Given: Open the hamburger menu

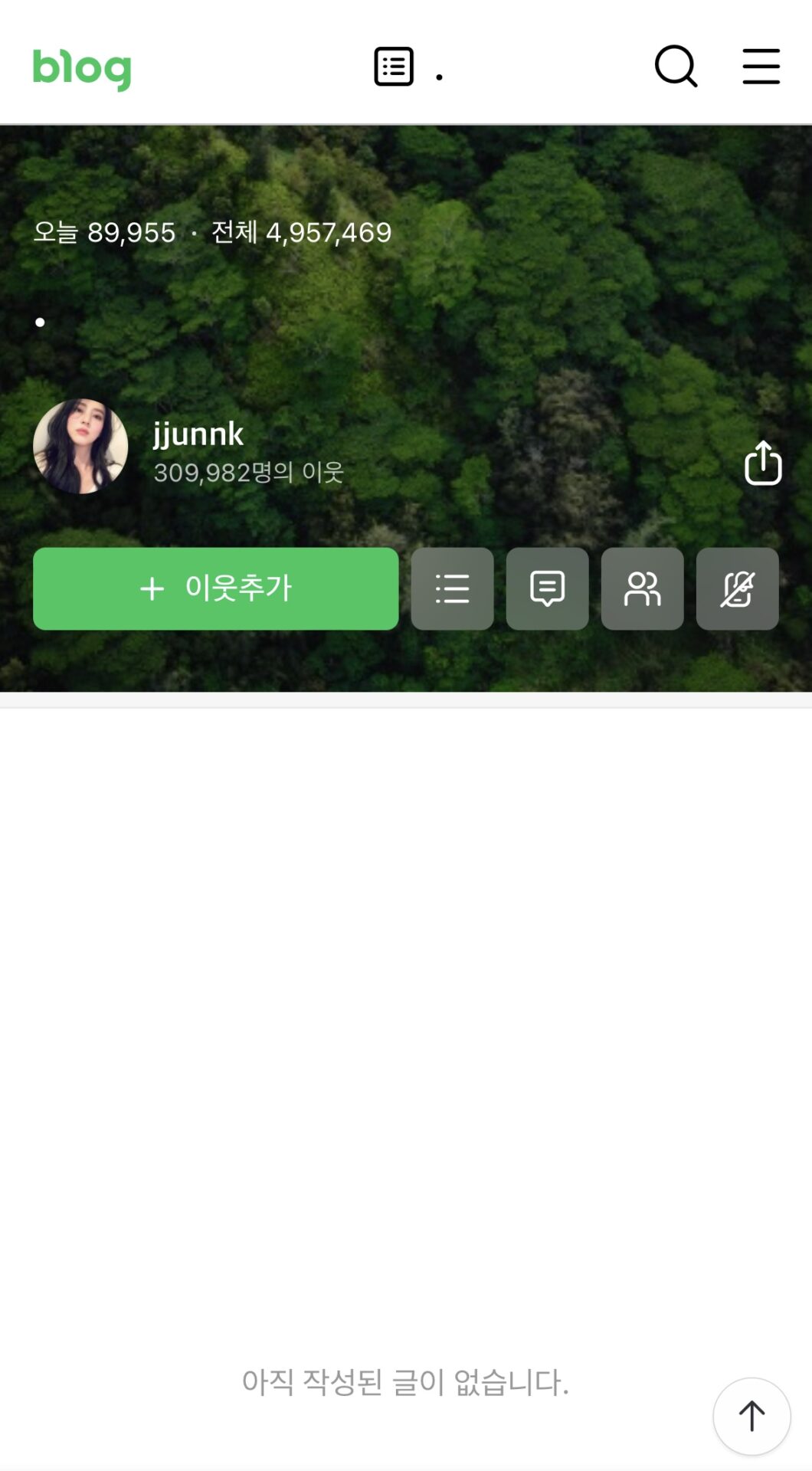Looking at the screenshot, I should click(761, 67).
